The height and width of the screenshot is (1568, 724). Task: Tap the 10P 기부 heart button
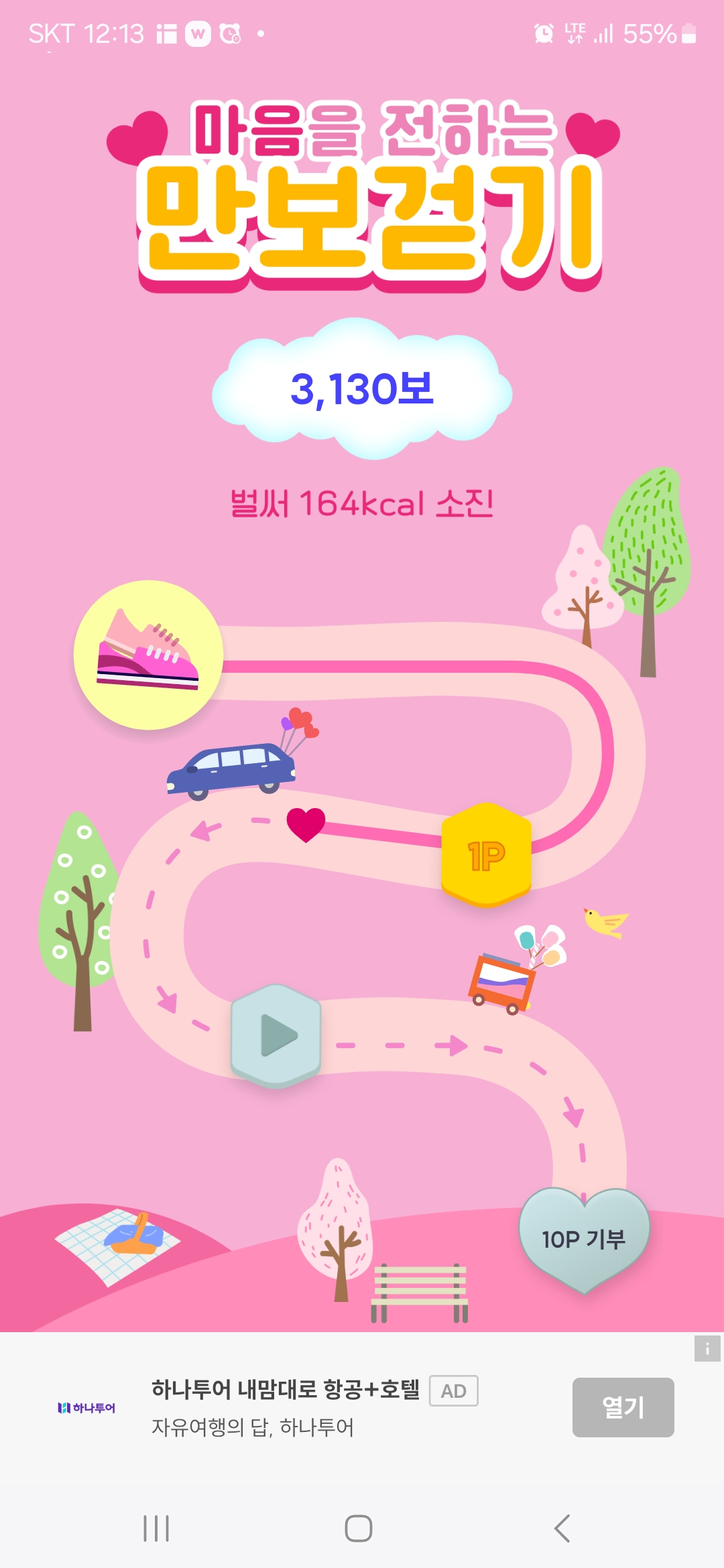click(583, 1238)
